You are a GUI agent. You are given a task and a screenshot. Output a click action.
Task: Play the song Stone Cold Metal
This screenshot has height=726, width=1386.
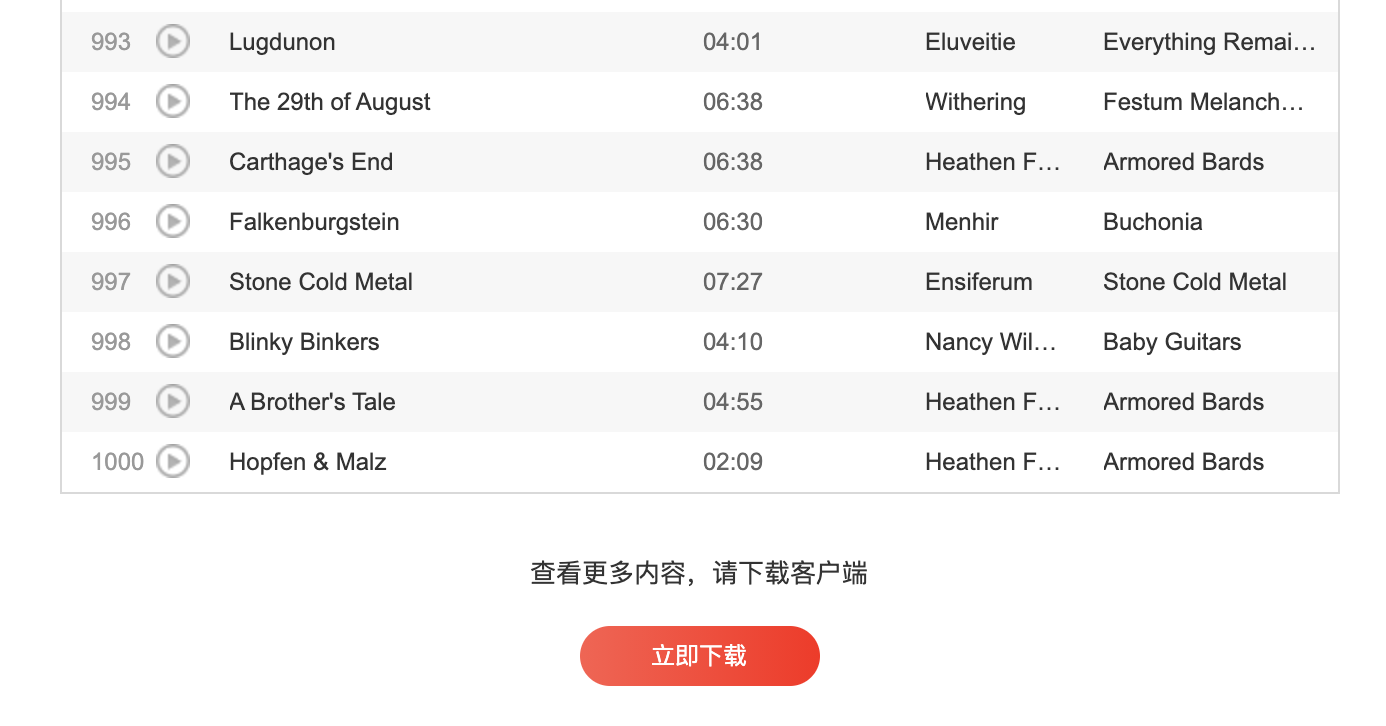[173, 282]
